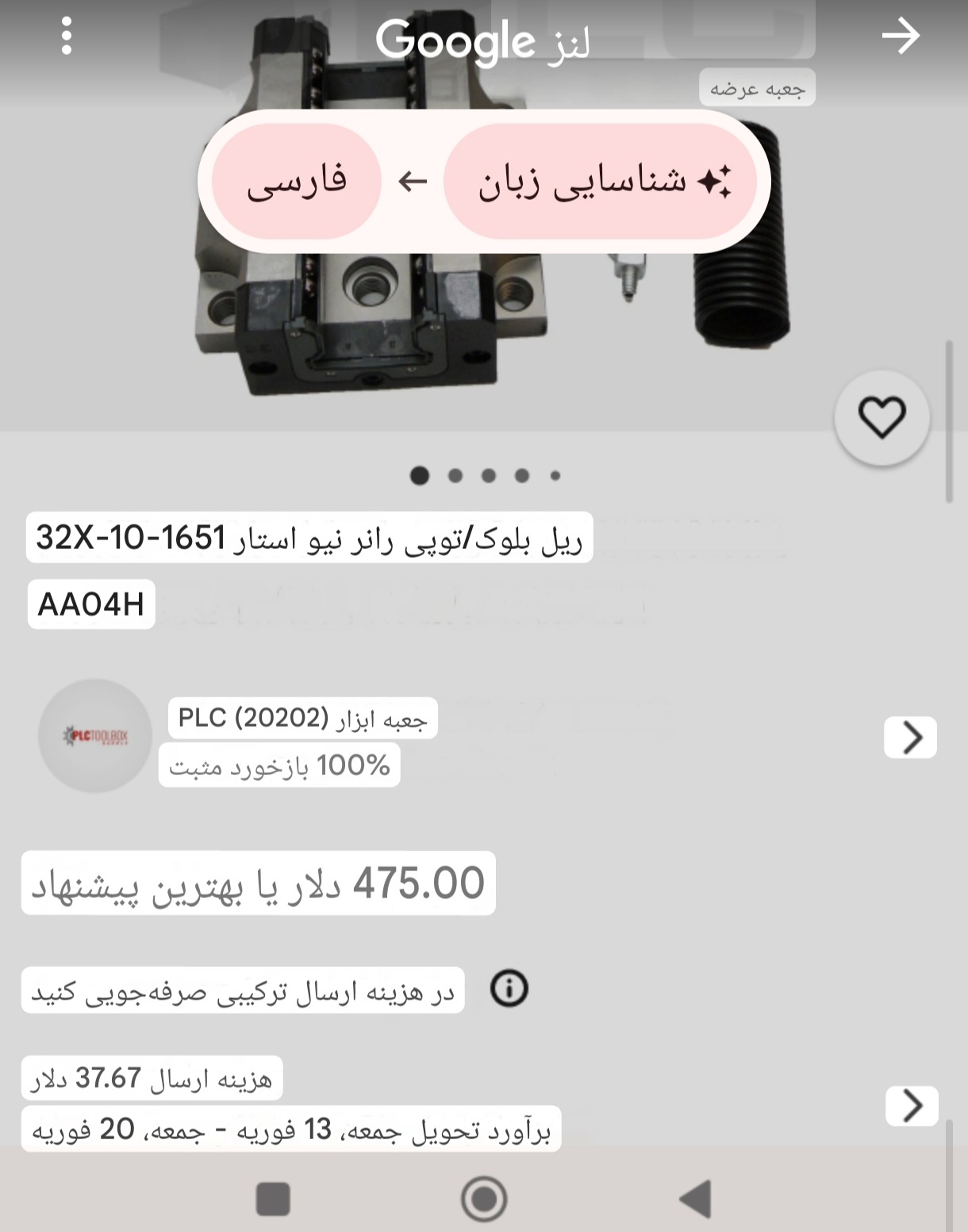Screen dimensions: 968x1232
Task: Change the Farsi target language chip
Action: pos(296,182)
